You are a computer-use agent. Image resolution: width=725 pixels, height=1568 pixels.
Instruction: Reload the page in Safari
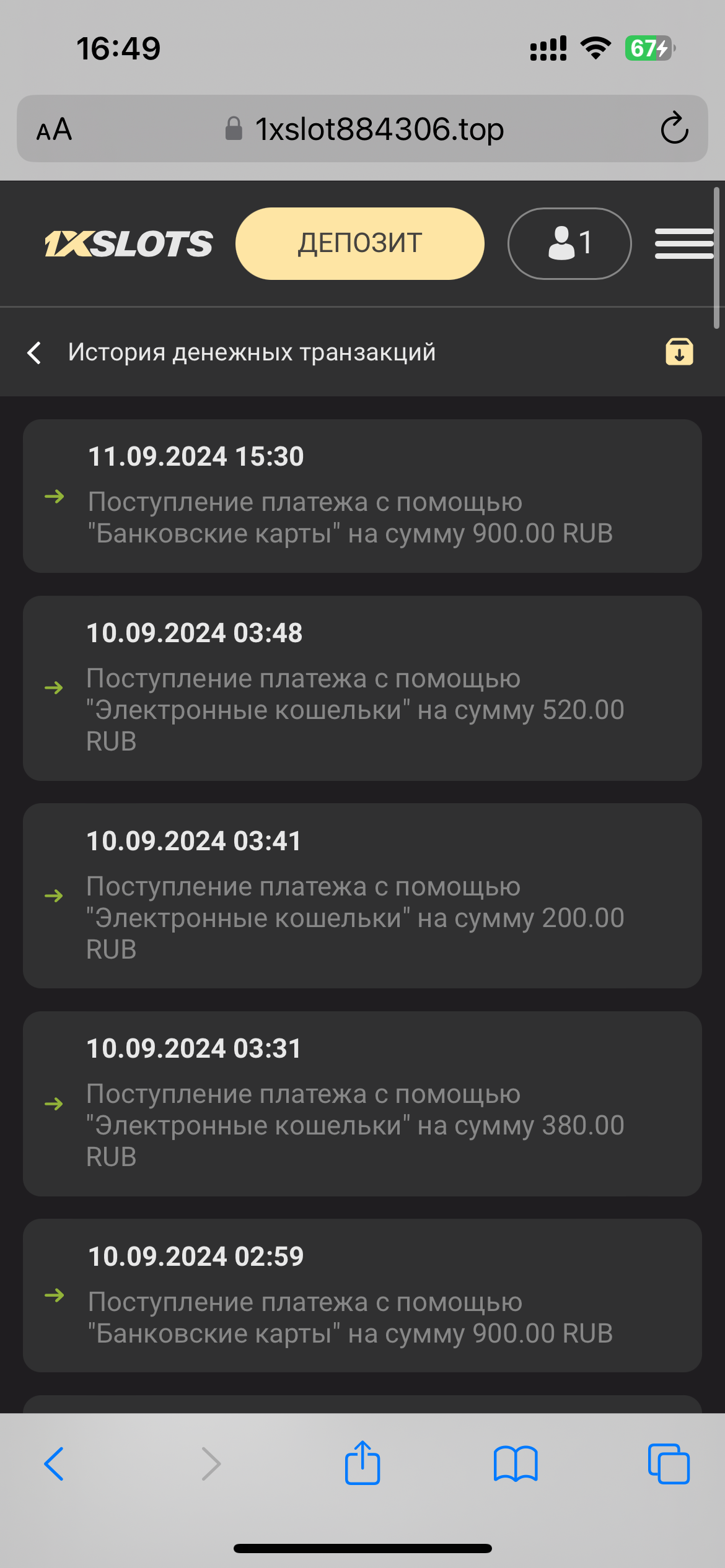tap(674, 129)
